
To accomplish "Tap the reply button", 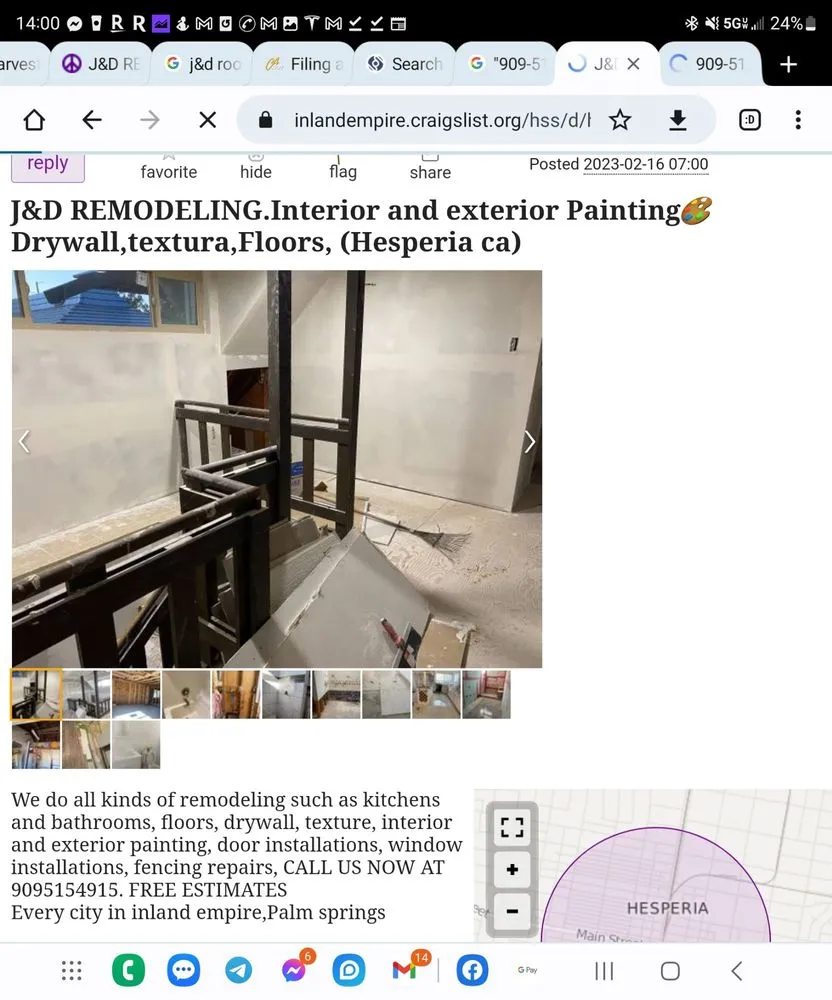I will coord(47,165).
